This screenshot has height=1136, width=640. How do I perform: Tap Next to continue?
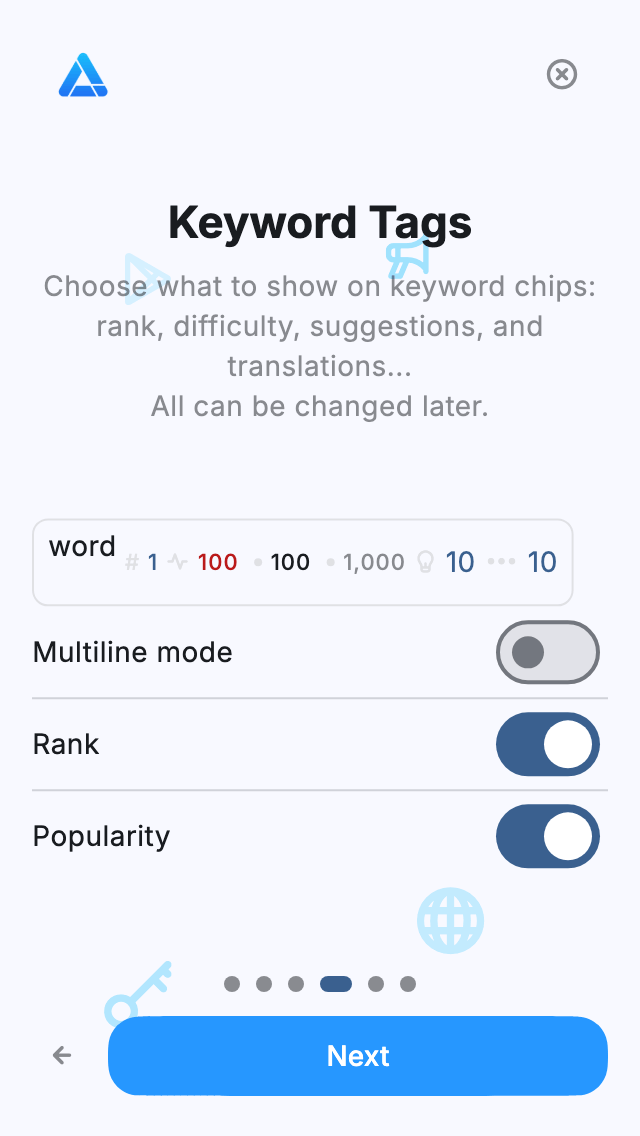pos(358,1056)
